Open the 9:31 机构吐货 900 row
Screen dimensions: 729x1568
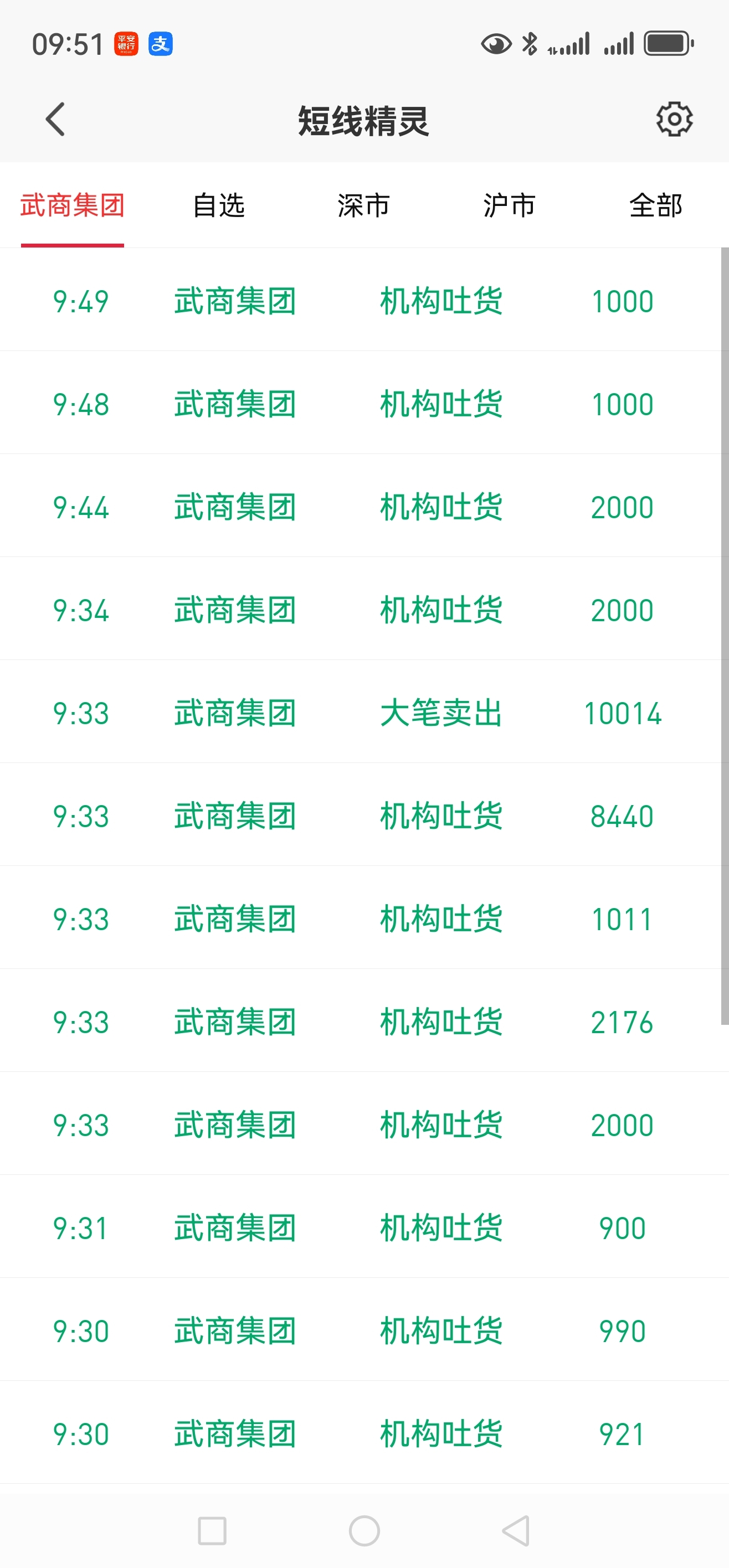coord(361,1226)
